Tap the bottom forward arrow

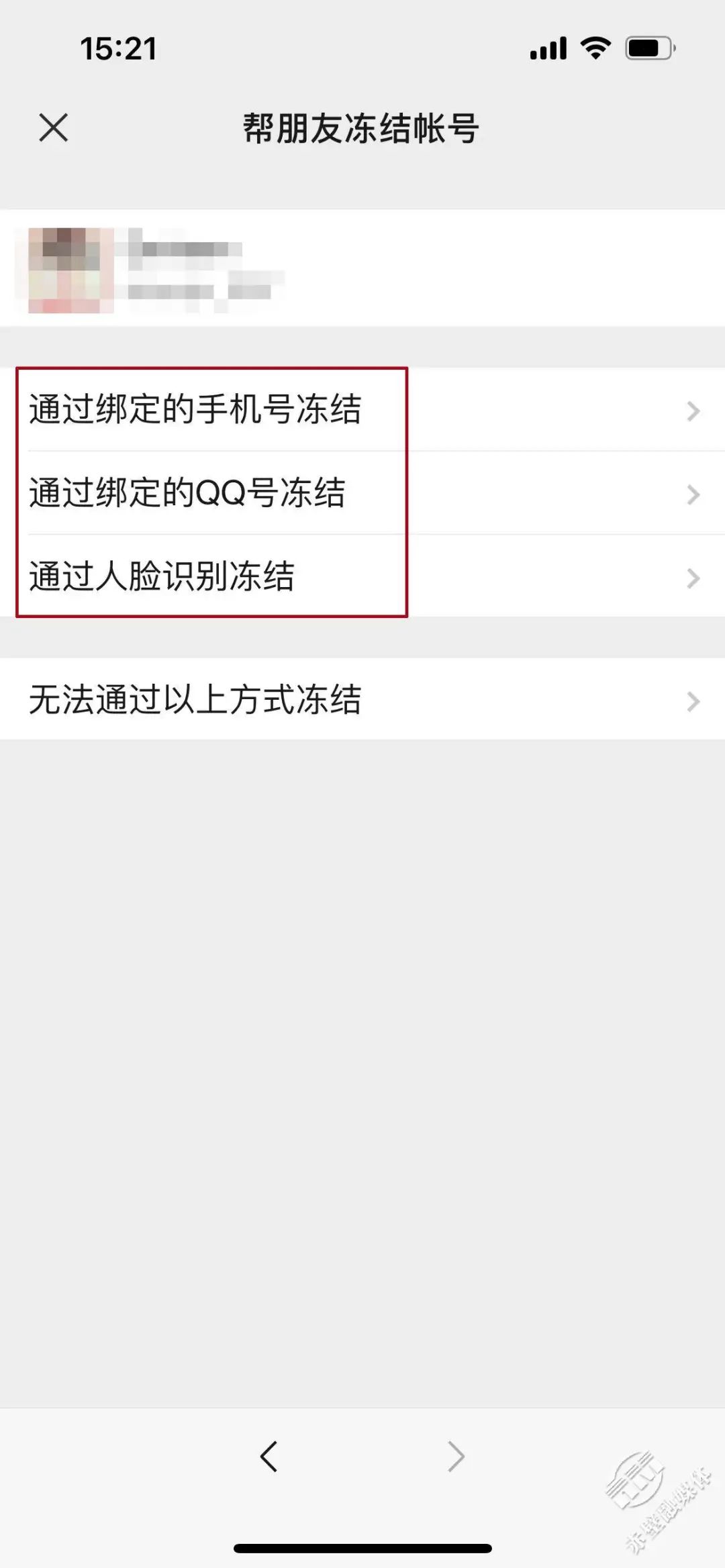pyautogui.click(x=456, y=1457)
